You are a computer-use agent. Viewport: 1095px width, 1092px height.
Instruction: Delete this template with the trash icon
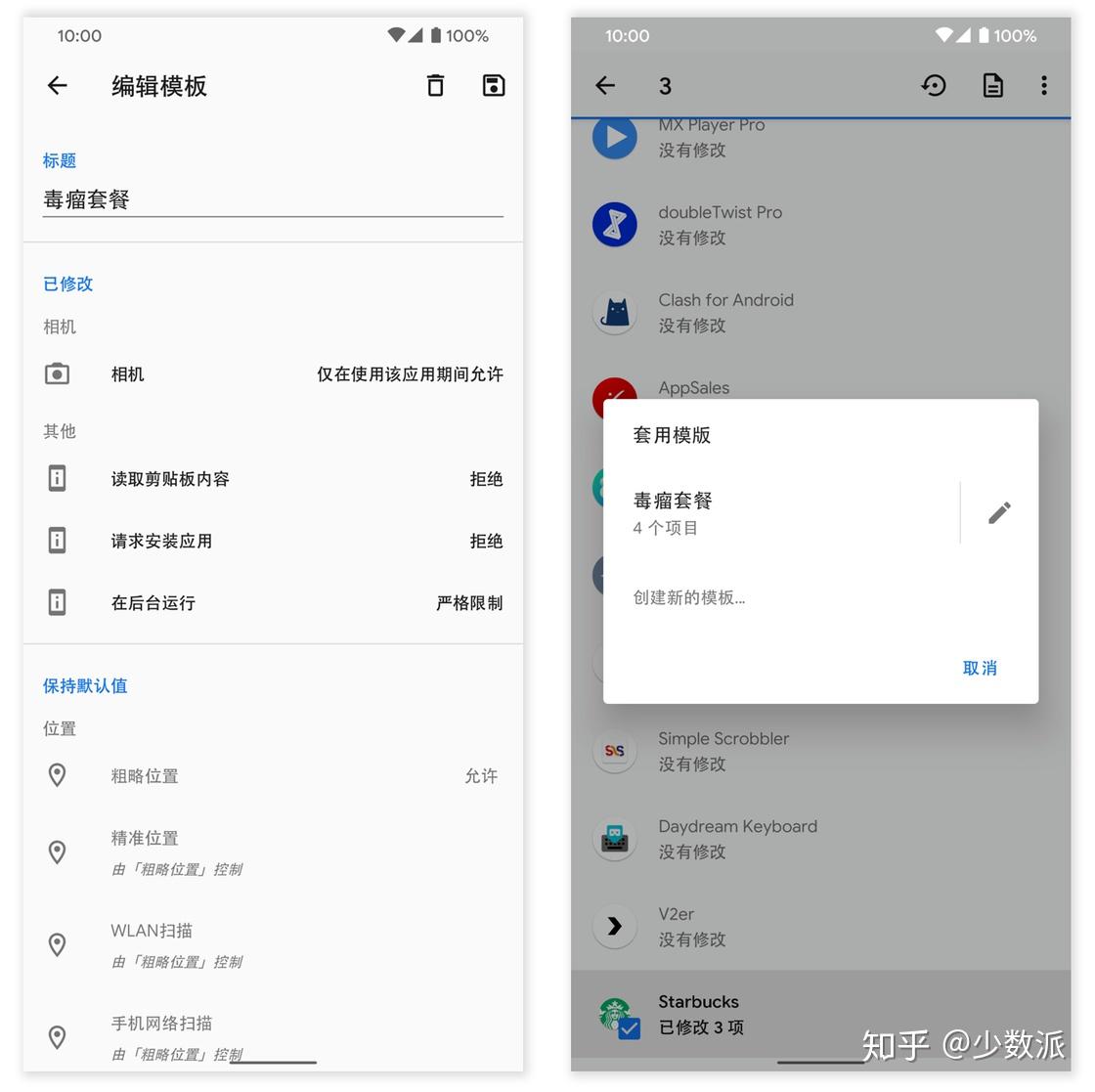pos(435,86)
